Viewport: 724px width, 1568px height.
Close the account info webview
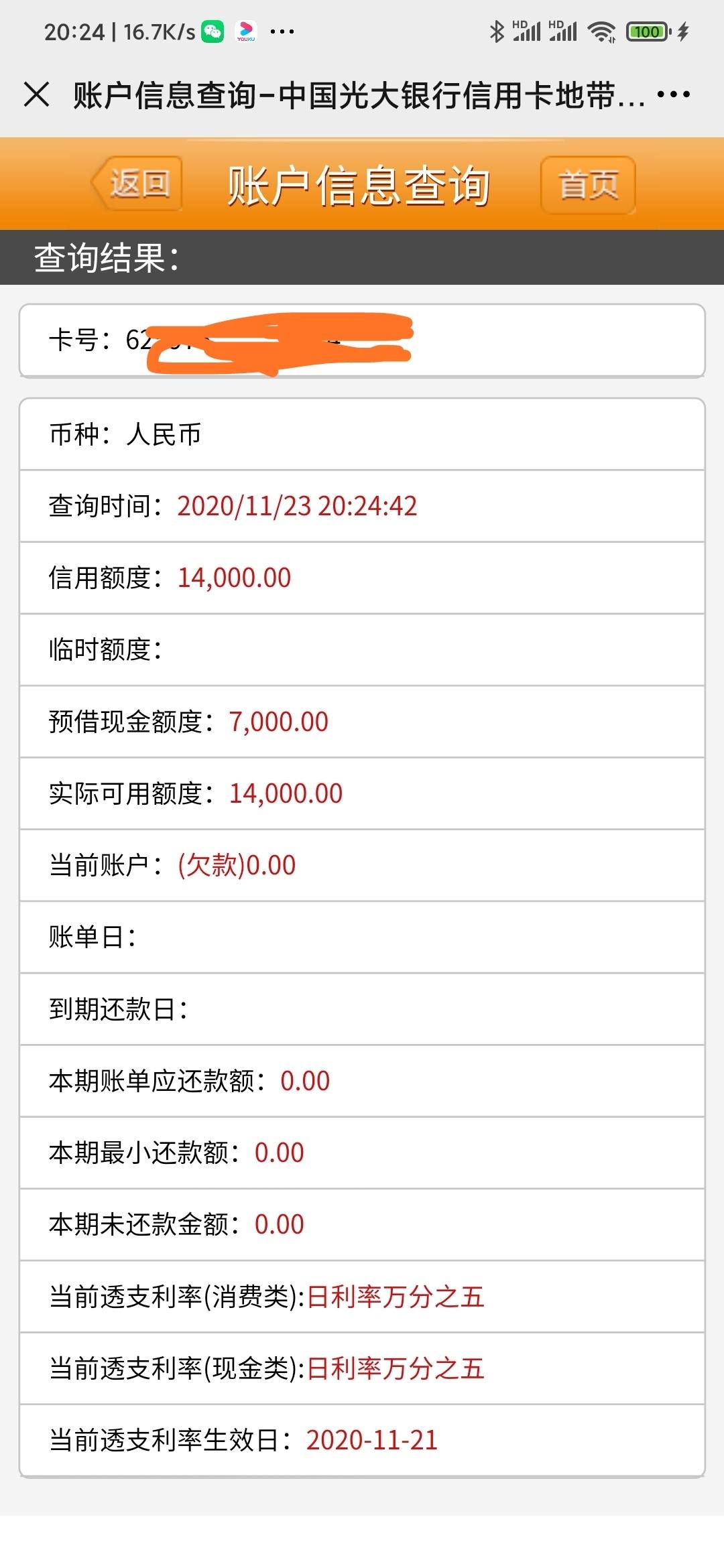pos(37,94)
